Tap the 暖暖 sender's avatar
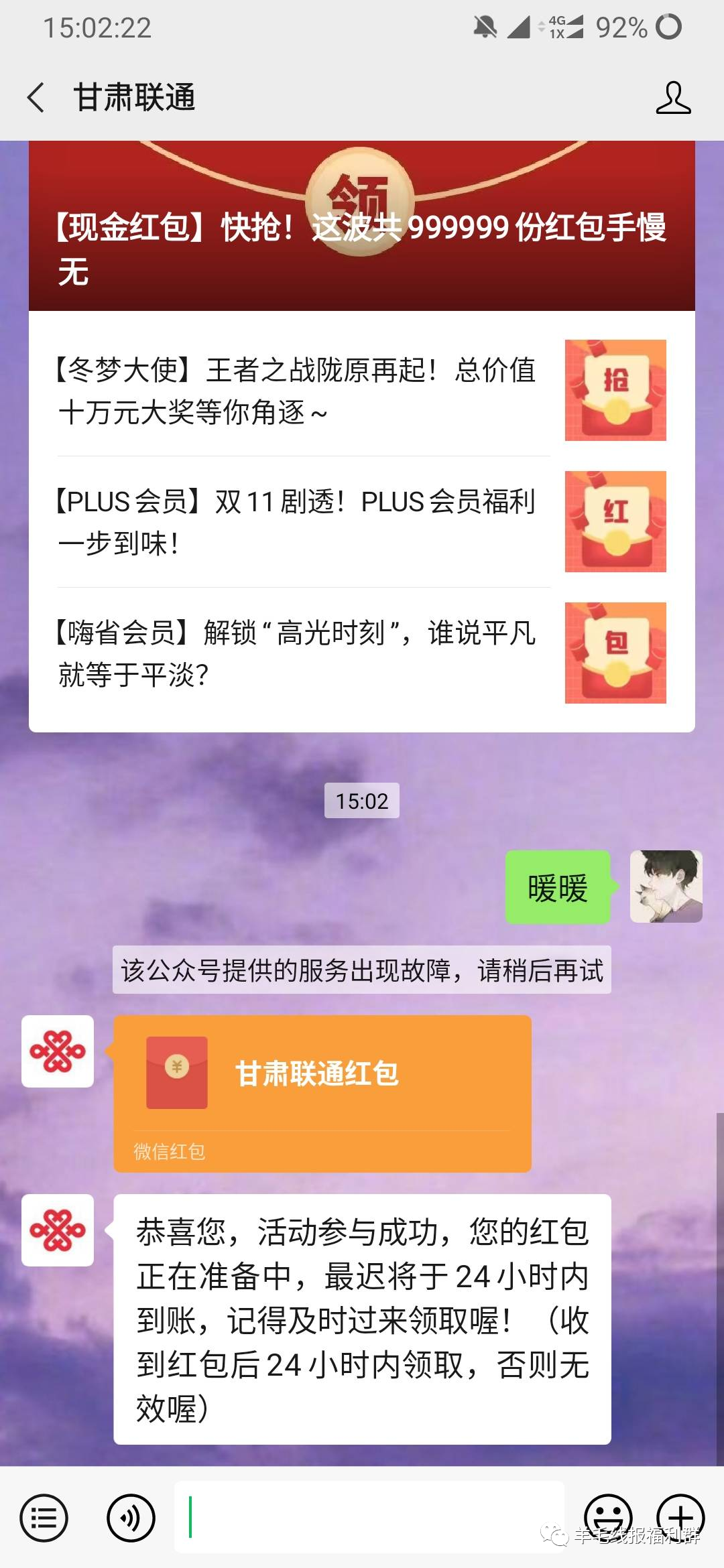The image size is (724, 1568). pyautogui.click(x=666, y=887)
